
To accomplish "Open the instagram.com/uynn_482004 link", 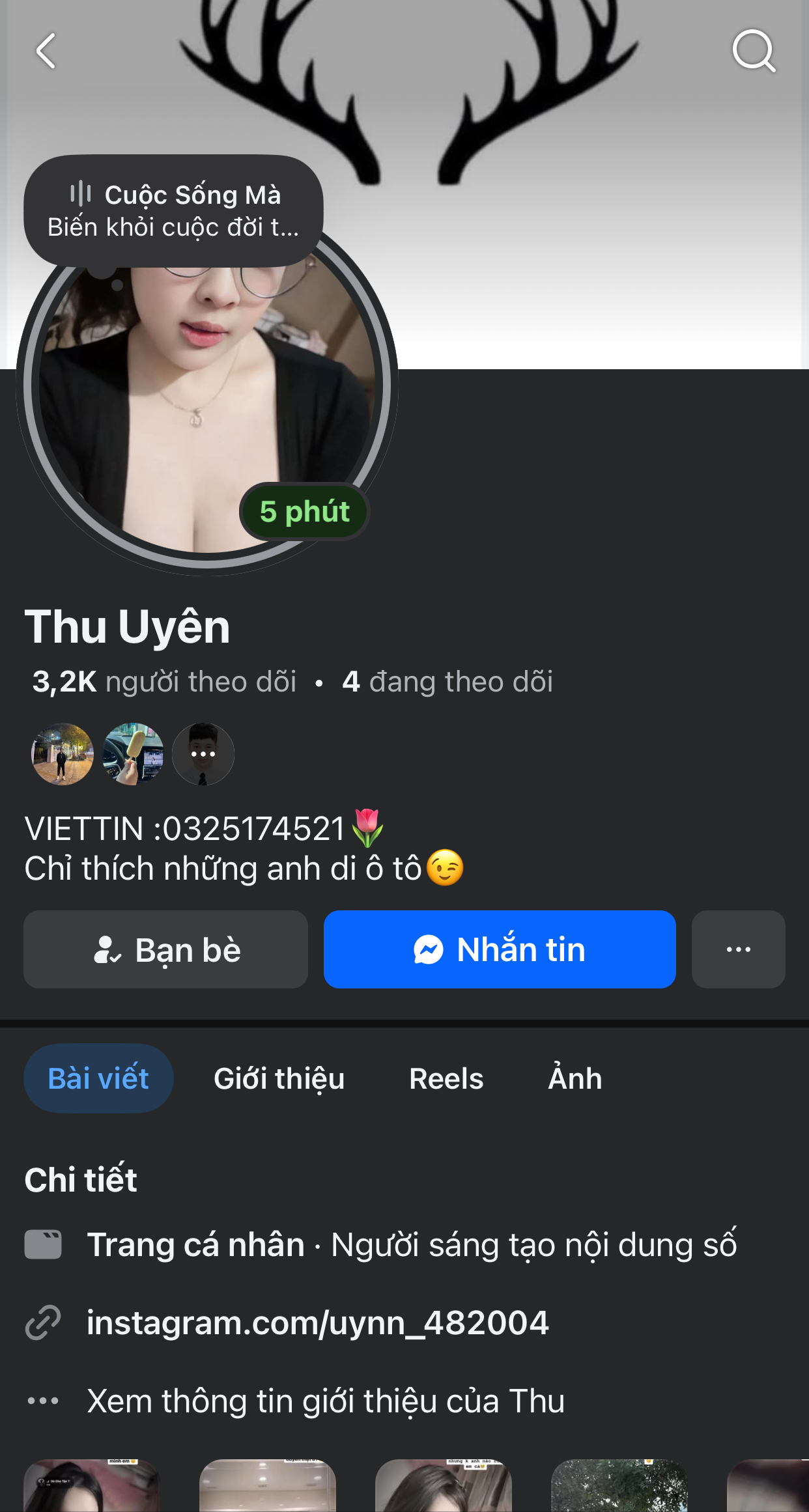I will (318, 1323).
